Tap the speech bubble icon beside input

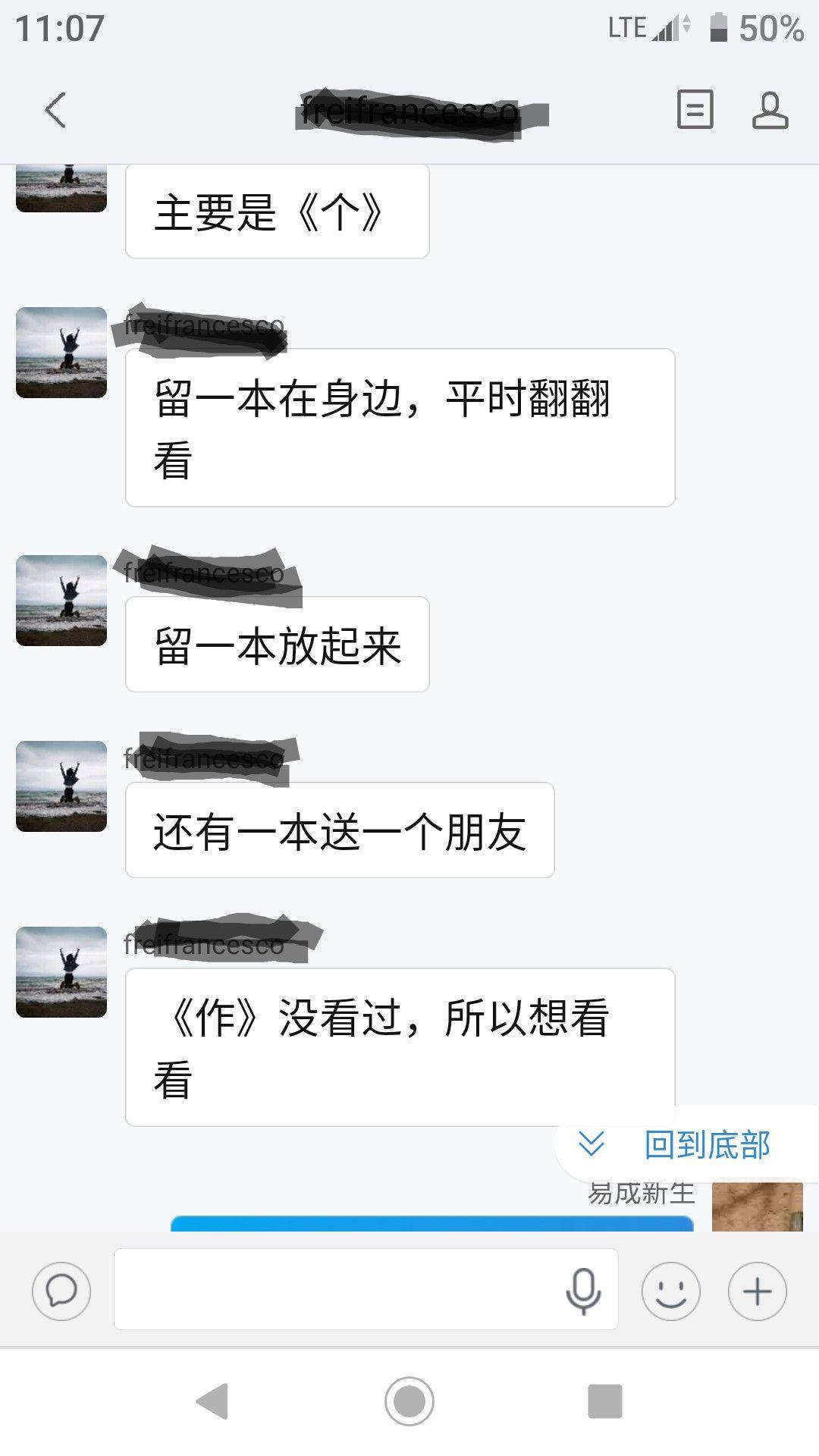(61, 1290)
